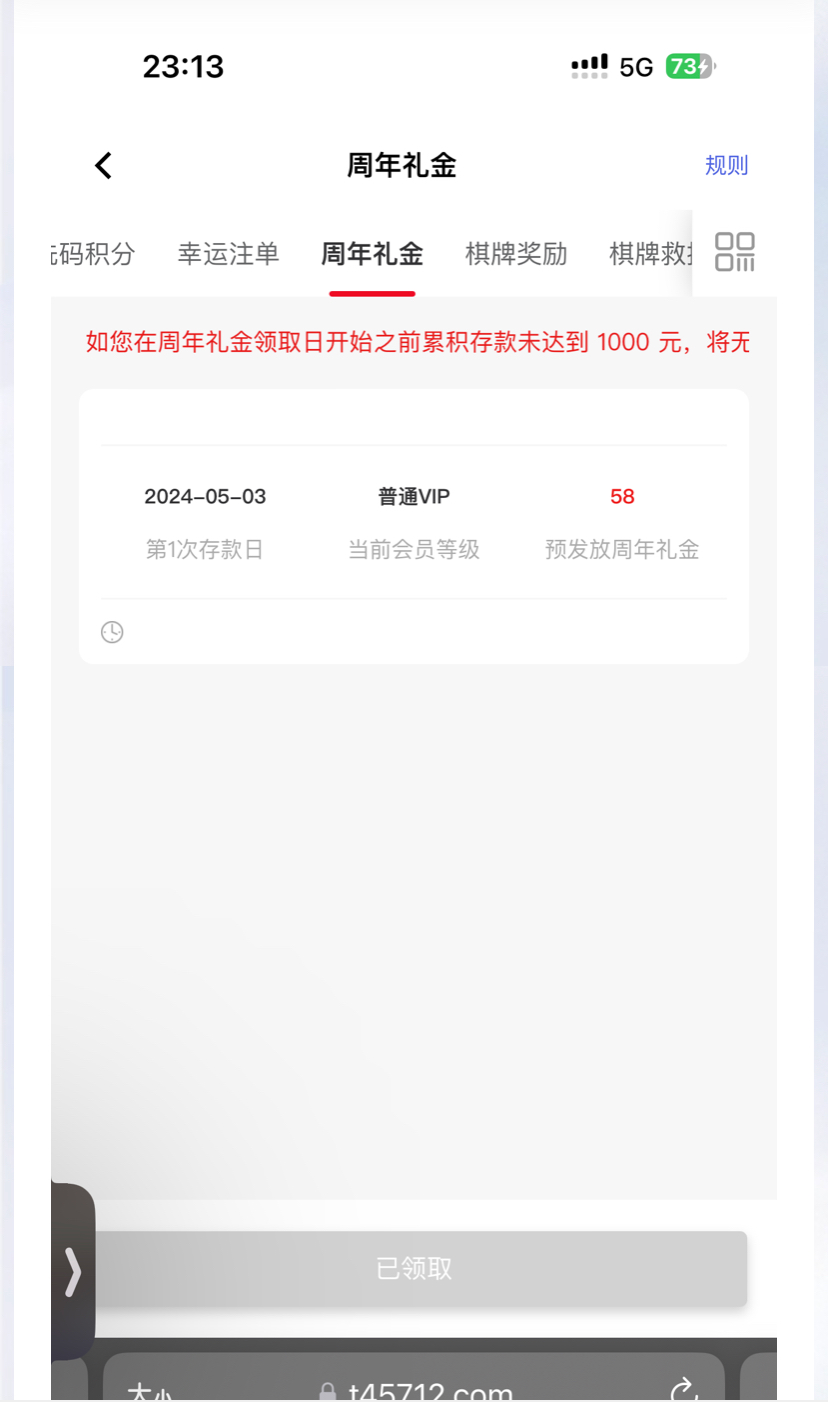Image resolution: width=828 pixels, height=1403 pixels.
Task: Tap the clock history icon
Action: tap(112, 632)
